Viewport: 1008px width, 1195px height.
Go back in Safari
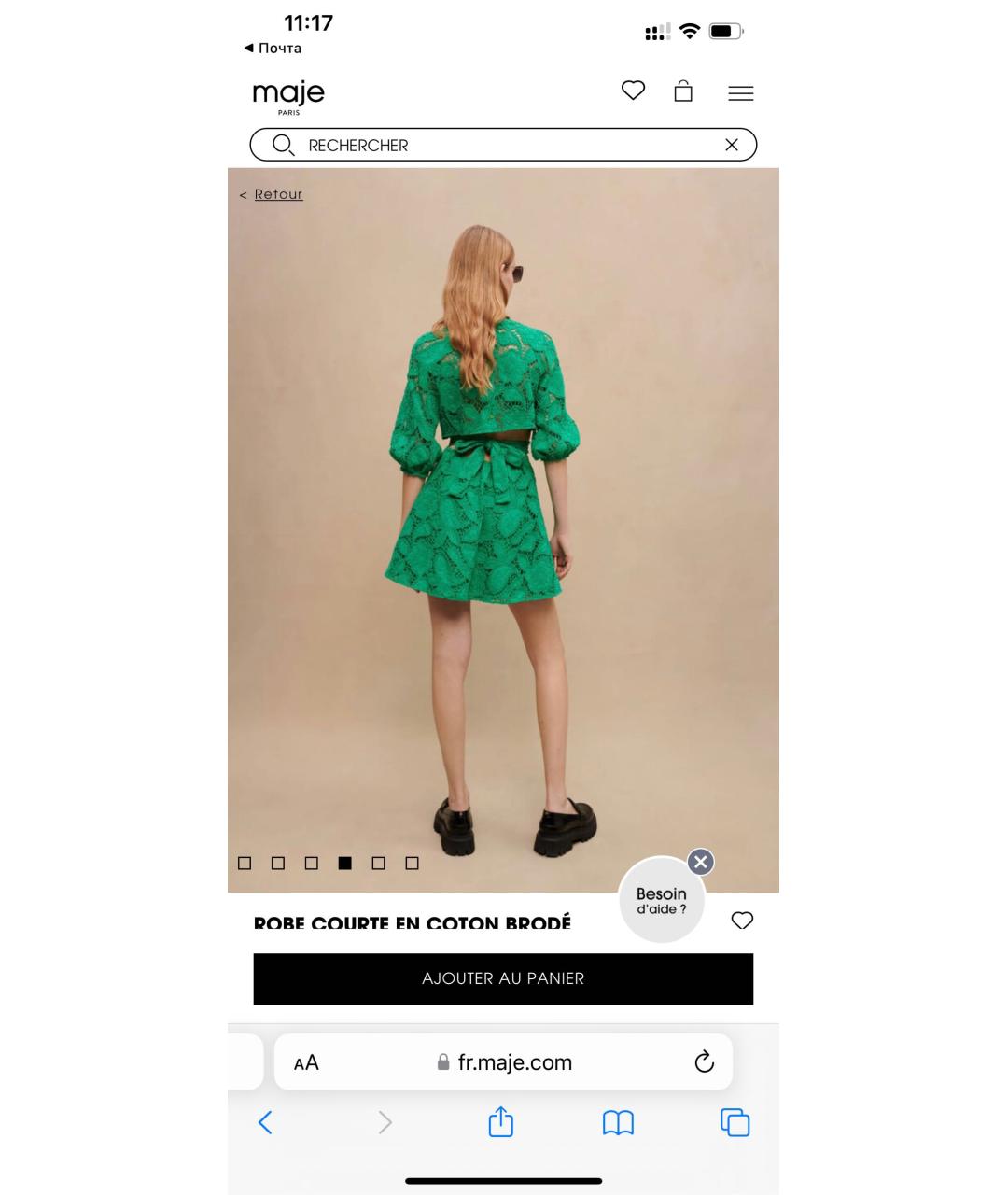click(x=265, y=1122)
